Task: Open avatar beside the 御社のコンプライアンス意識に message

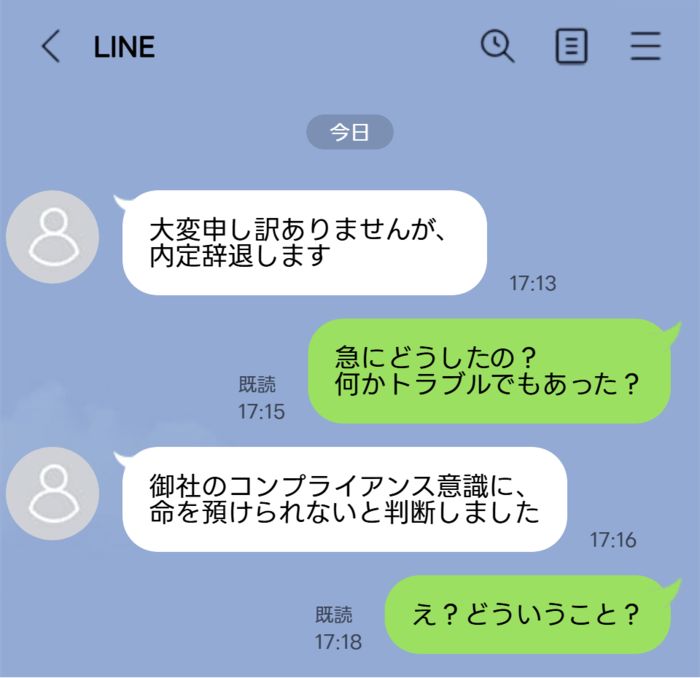Action: [x=52, y=494]
